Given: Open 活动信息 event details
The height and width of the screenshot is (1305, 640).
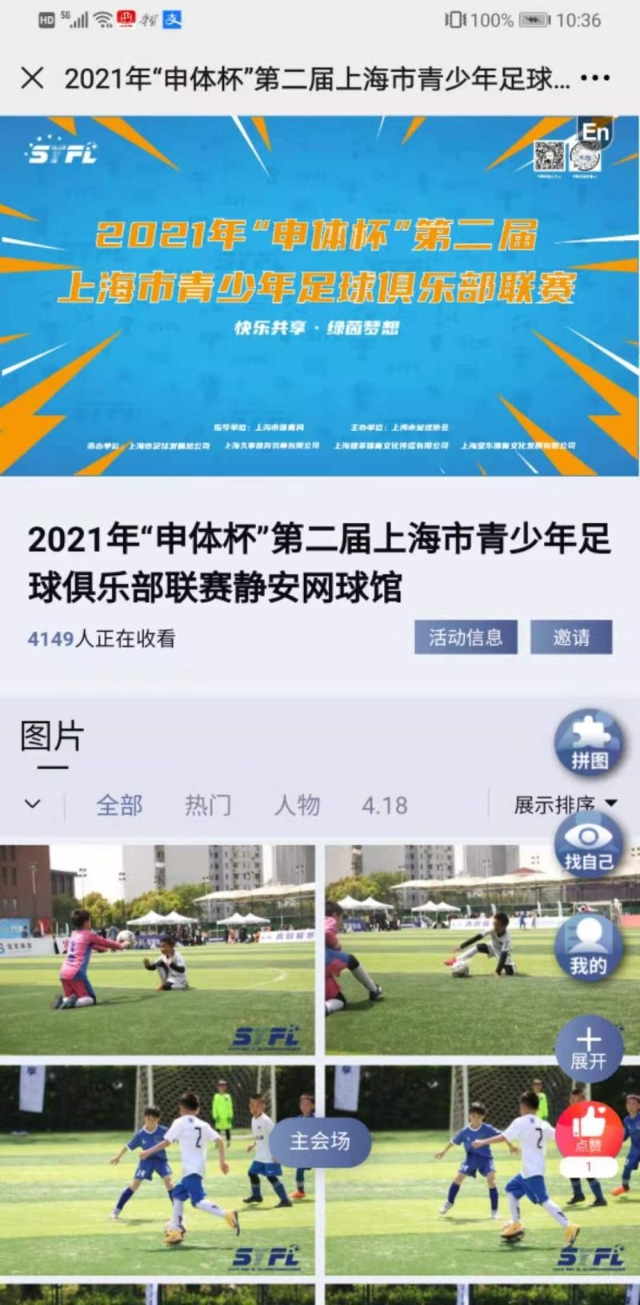Looking at the screenshot, I should (466, 637).
